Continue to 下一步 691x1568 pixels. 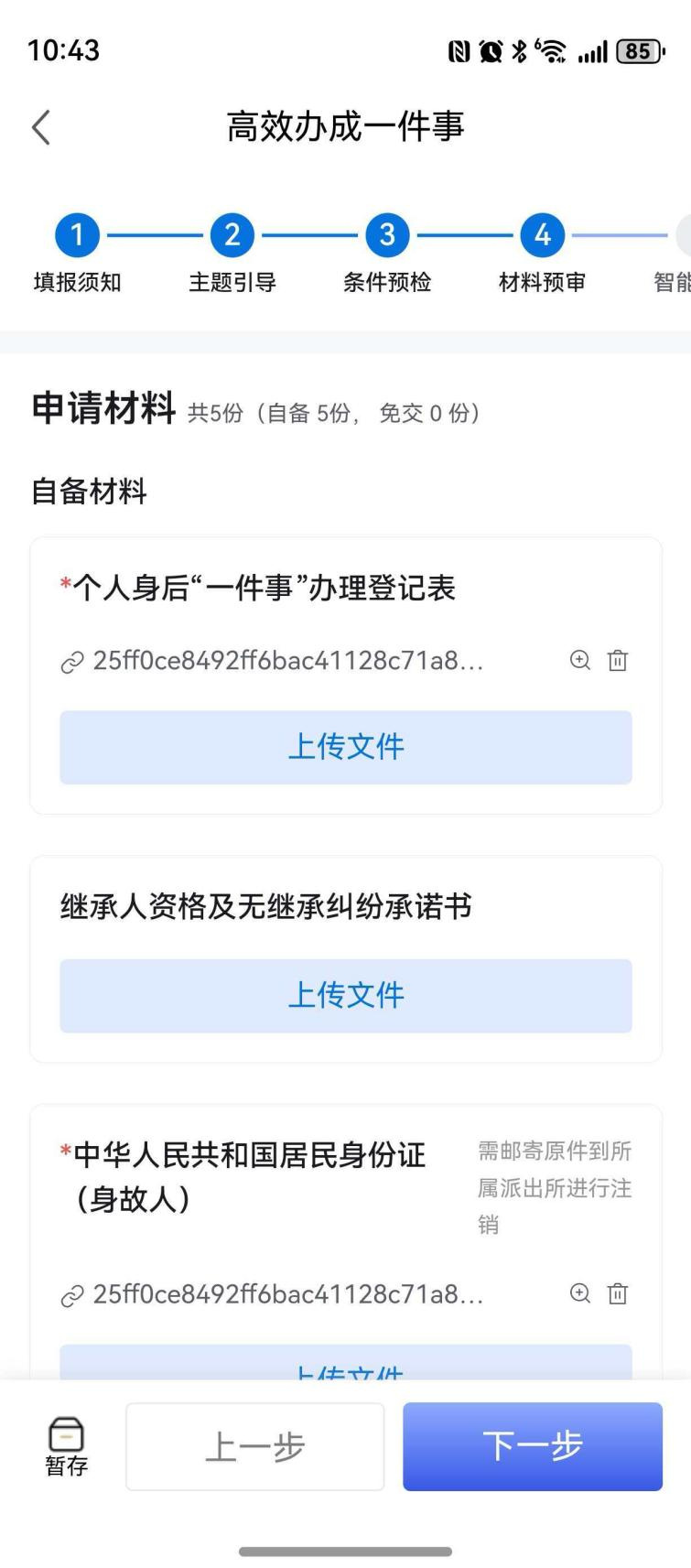[532, 1446]
